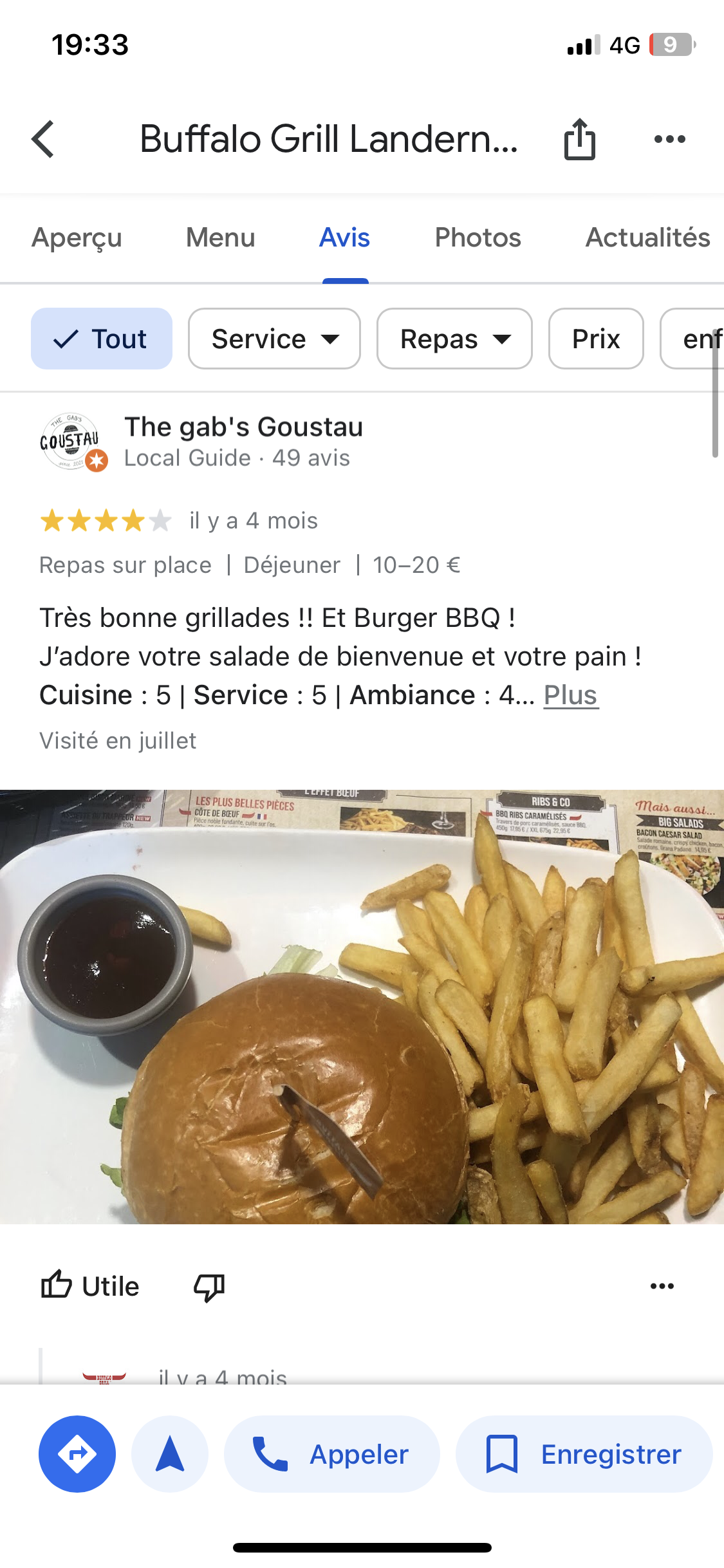Dislike this review with thumbs down
The image size is (724, 1568).
click(x=209, y=1287)
